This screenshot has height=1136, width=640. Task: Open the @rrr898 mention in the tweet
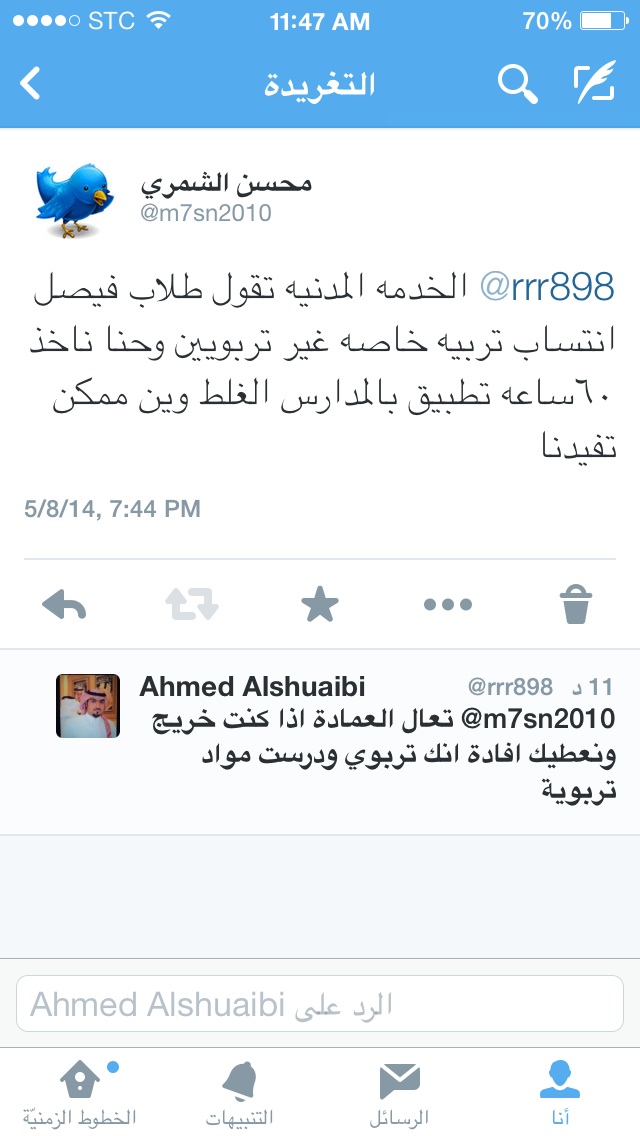[x=548, y=288]
